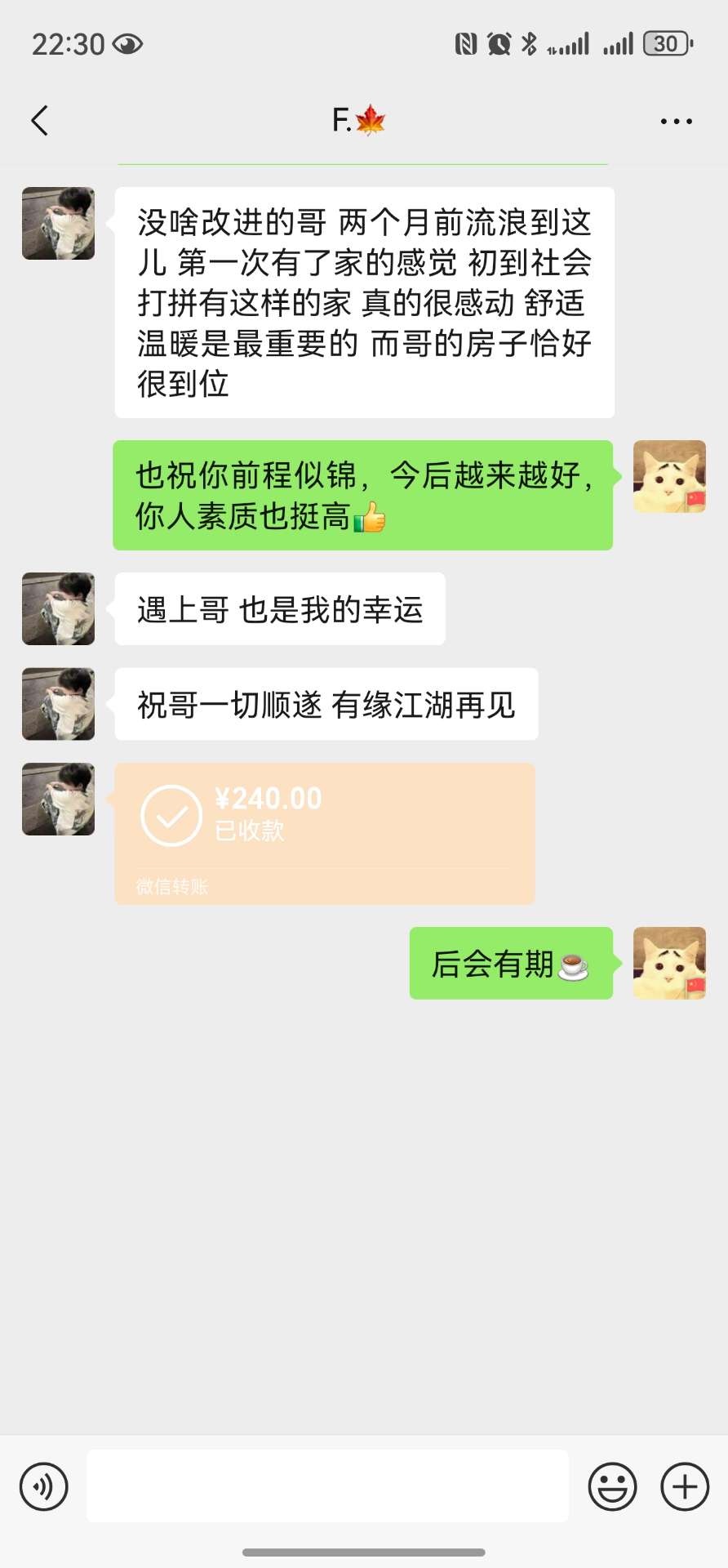Open the plus attachments menu
Image resolution: width=728 pixels, height=1568 pixels.
click(x=684, y=1486)
